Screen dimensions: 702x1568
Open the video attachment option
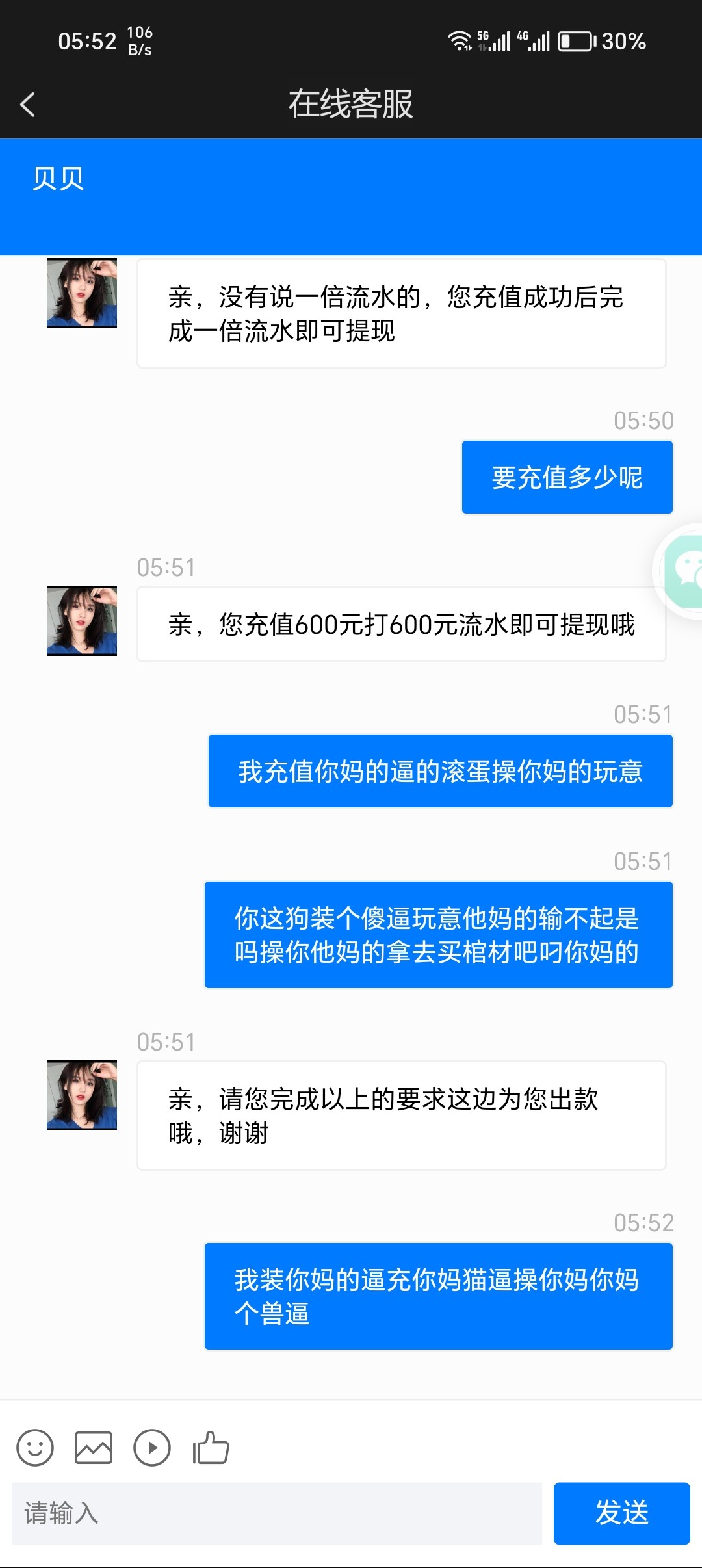click(152, 1448)
